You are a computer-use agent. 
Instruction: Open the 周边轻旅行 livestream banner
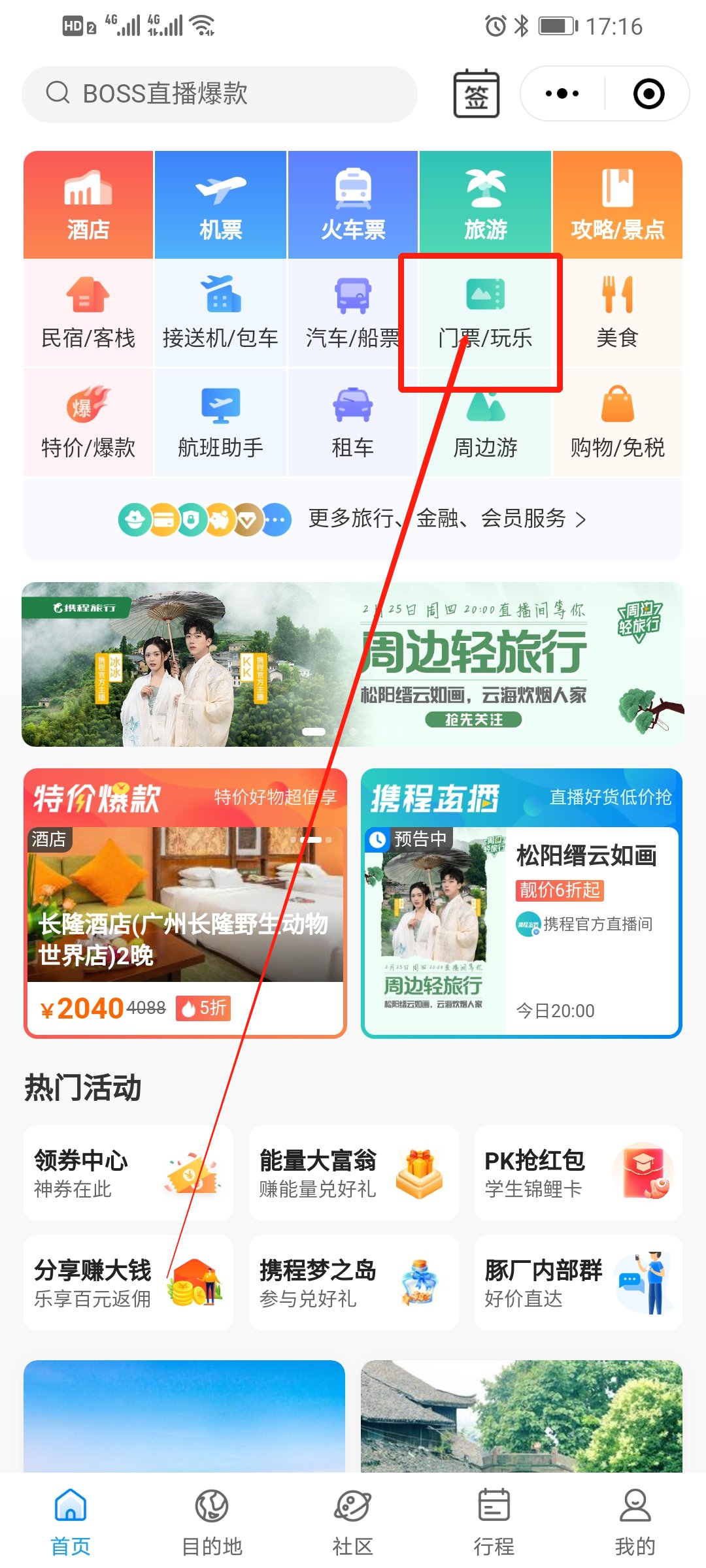pyautogui.click(x=353, y=664)
